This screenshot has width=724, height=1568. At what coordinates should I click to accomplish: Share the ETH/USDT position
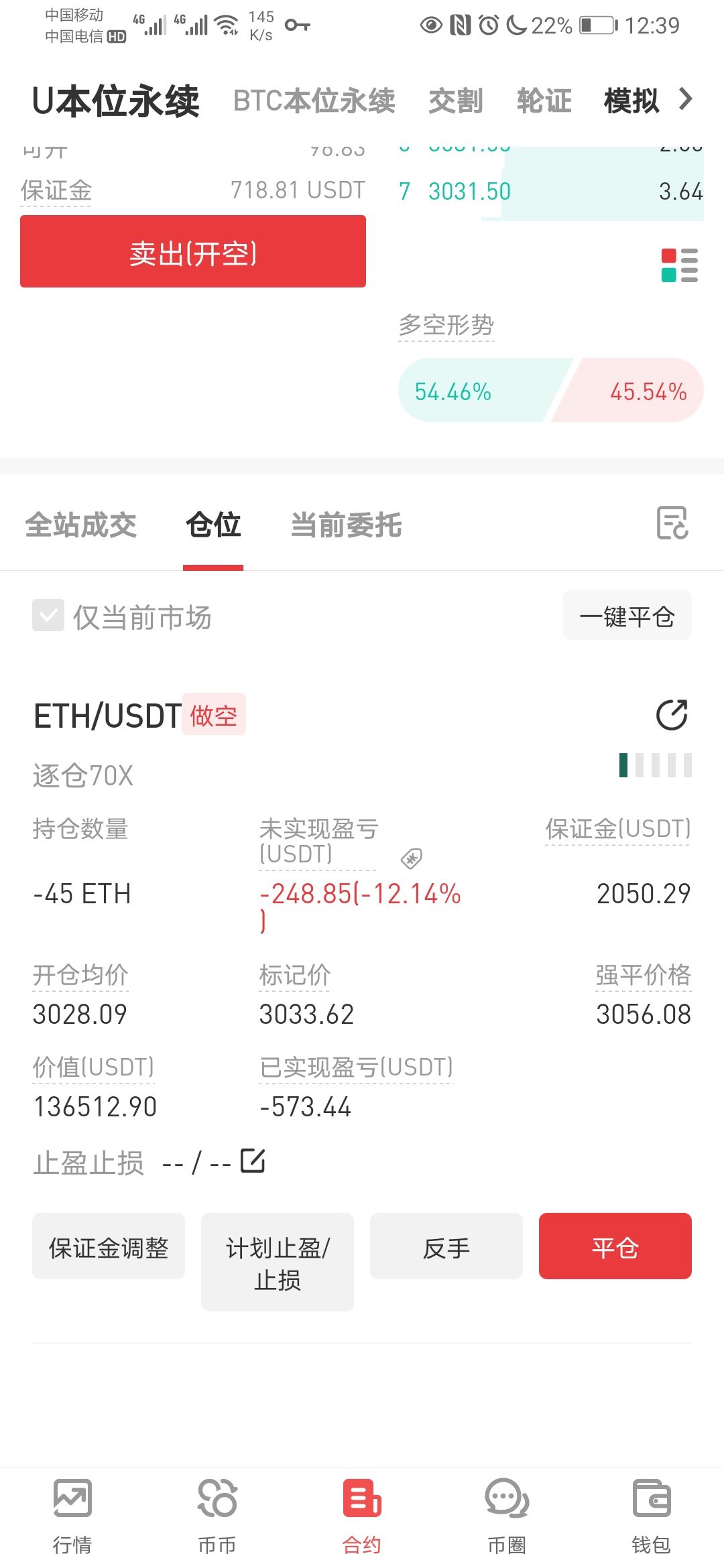[672, 715]
